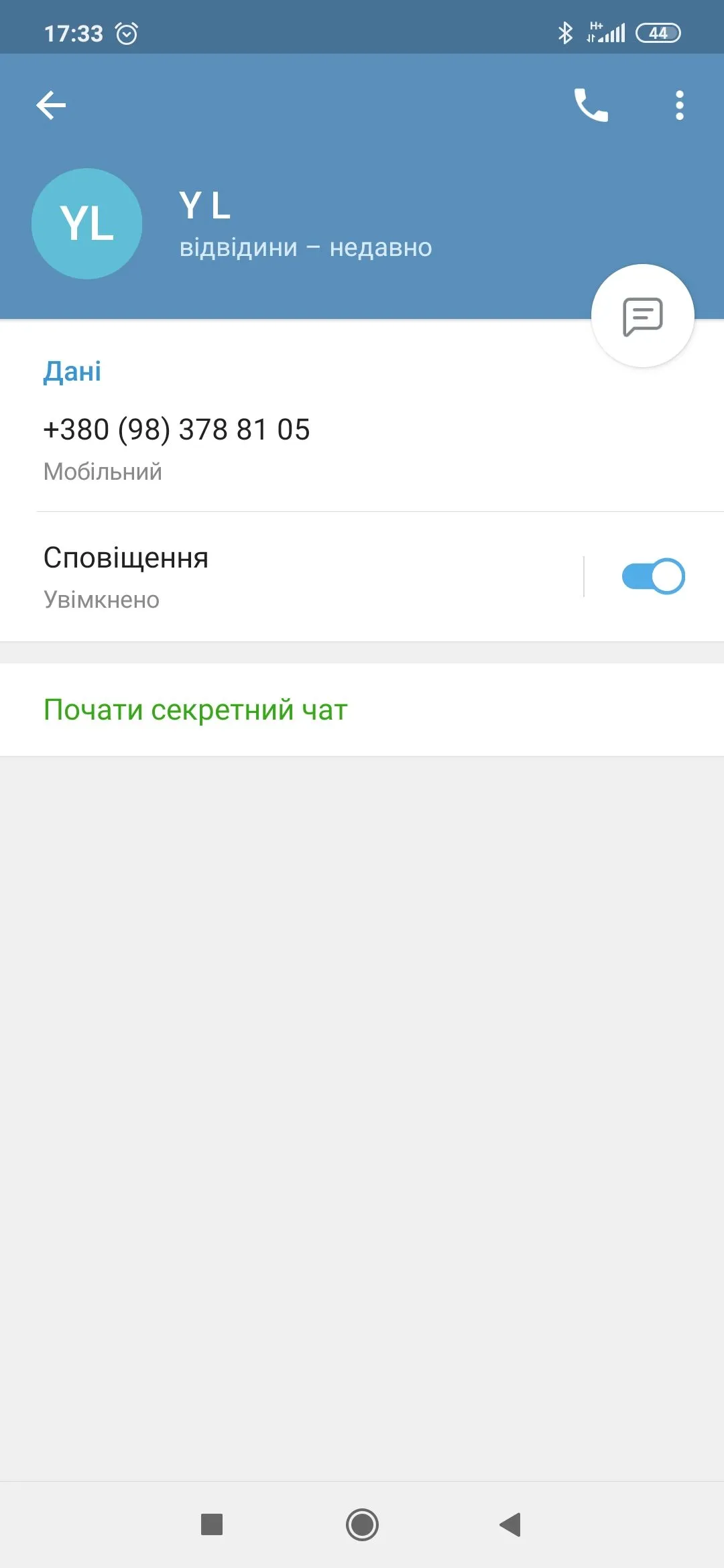Start a secret chat via Почати секретний чат
The height and width of the screenshot is (1568, 724).
click(196, 710)
